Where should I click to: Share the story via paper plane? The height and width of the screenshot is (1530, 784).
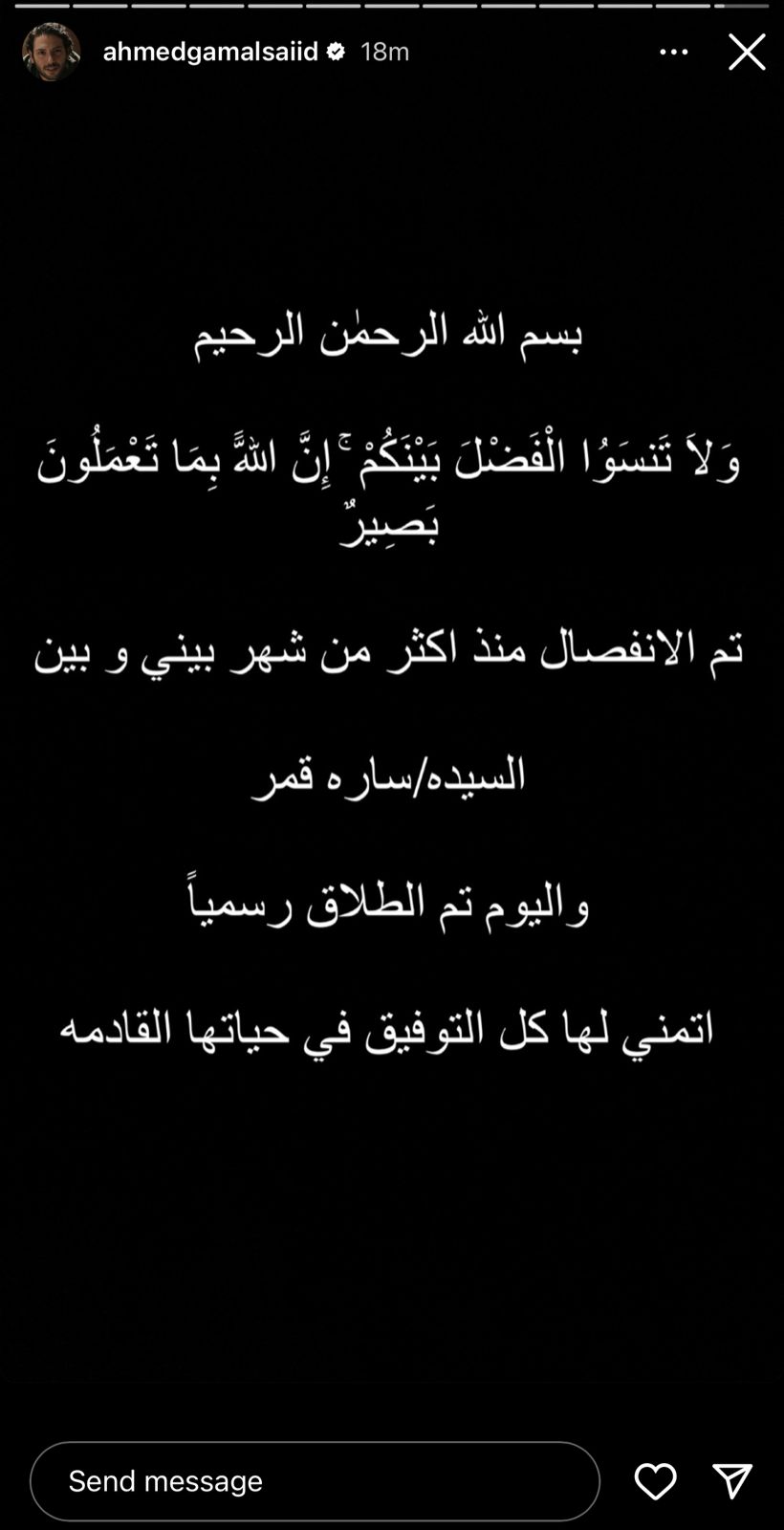[732, 1480]
